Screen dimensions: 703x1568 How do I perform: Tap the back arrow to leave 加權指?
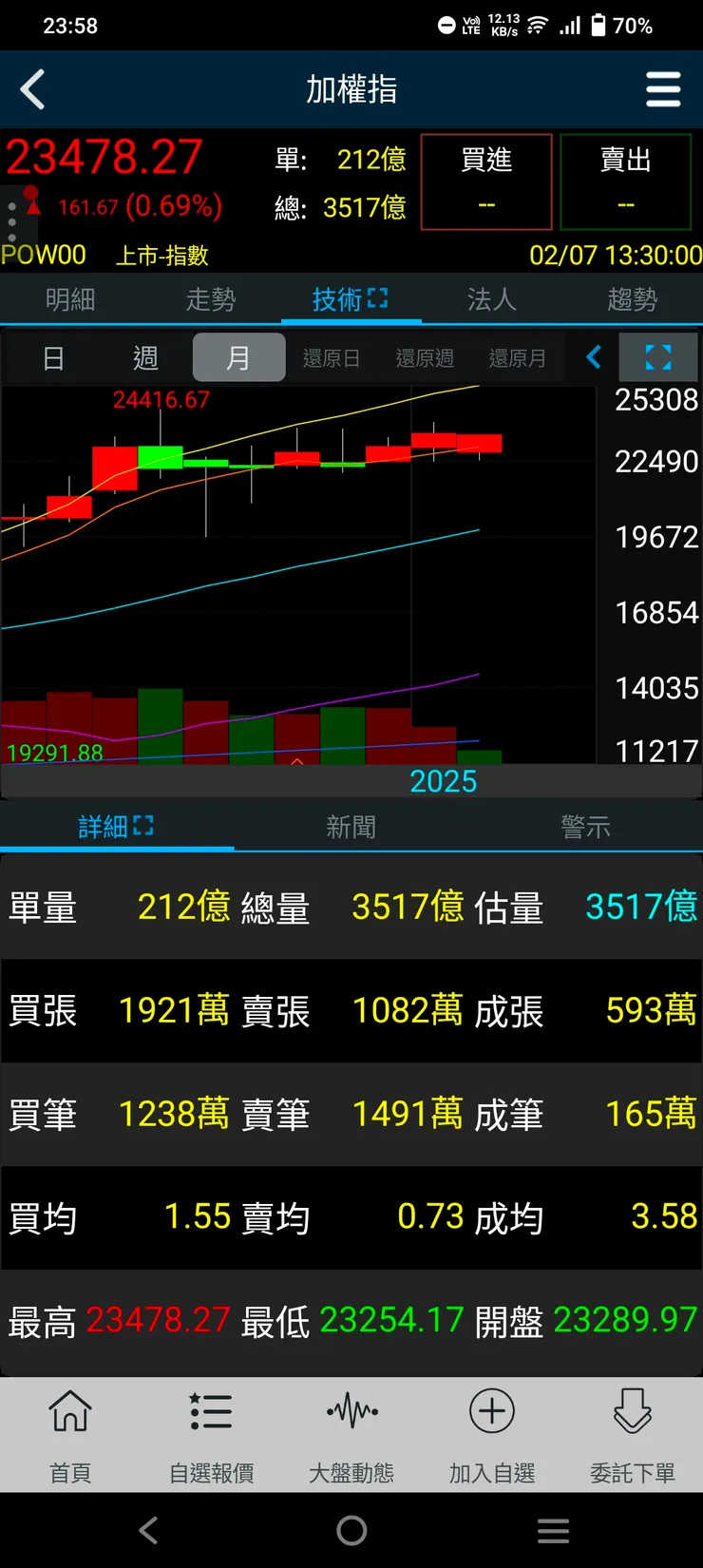(x=32, y=88)
